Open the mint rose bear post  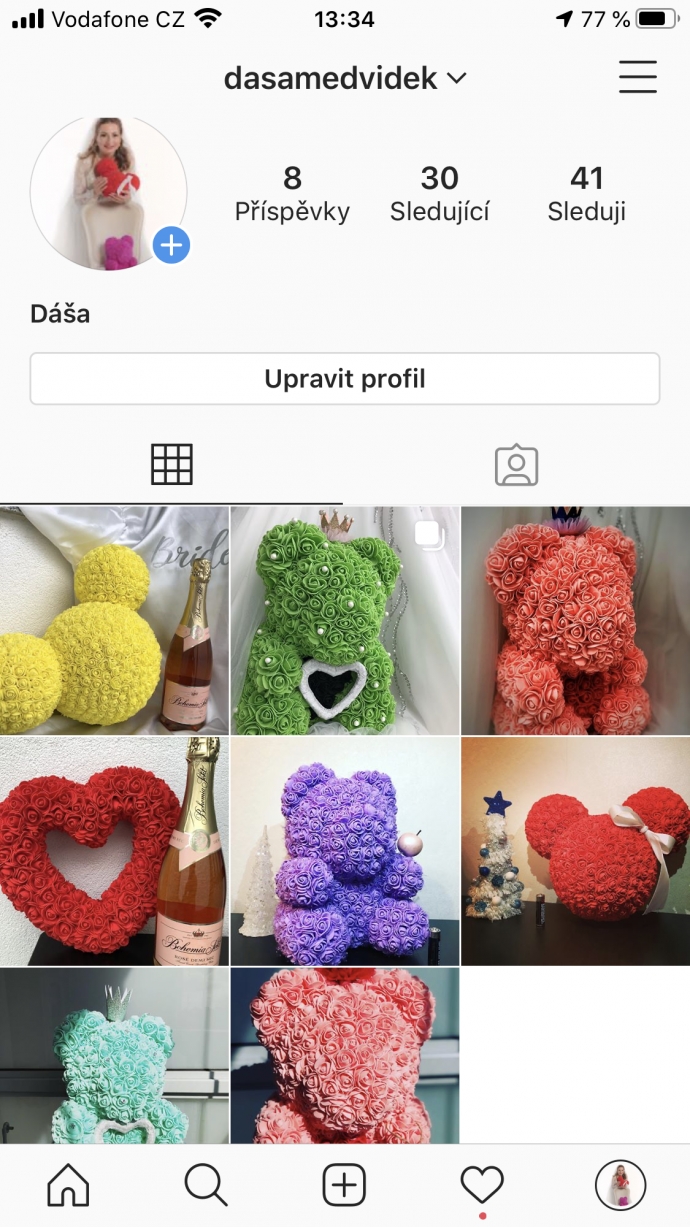point(114,1055)
